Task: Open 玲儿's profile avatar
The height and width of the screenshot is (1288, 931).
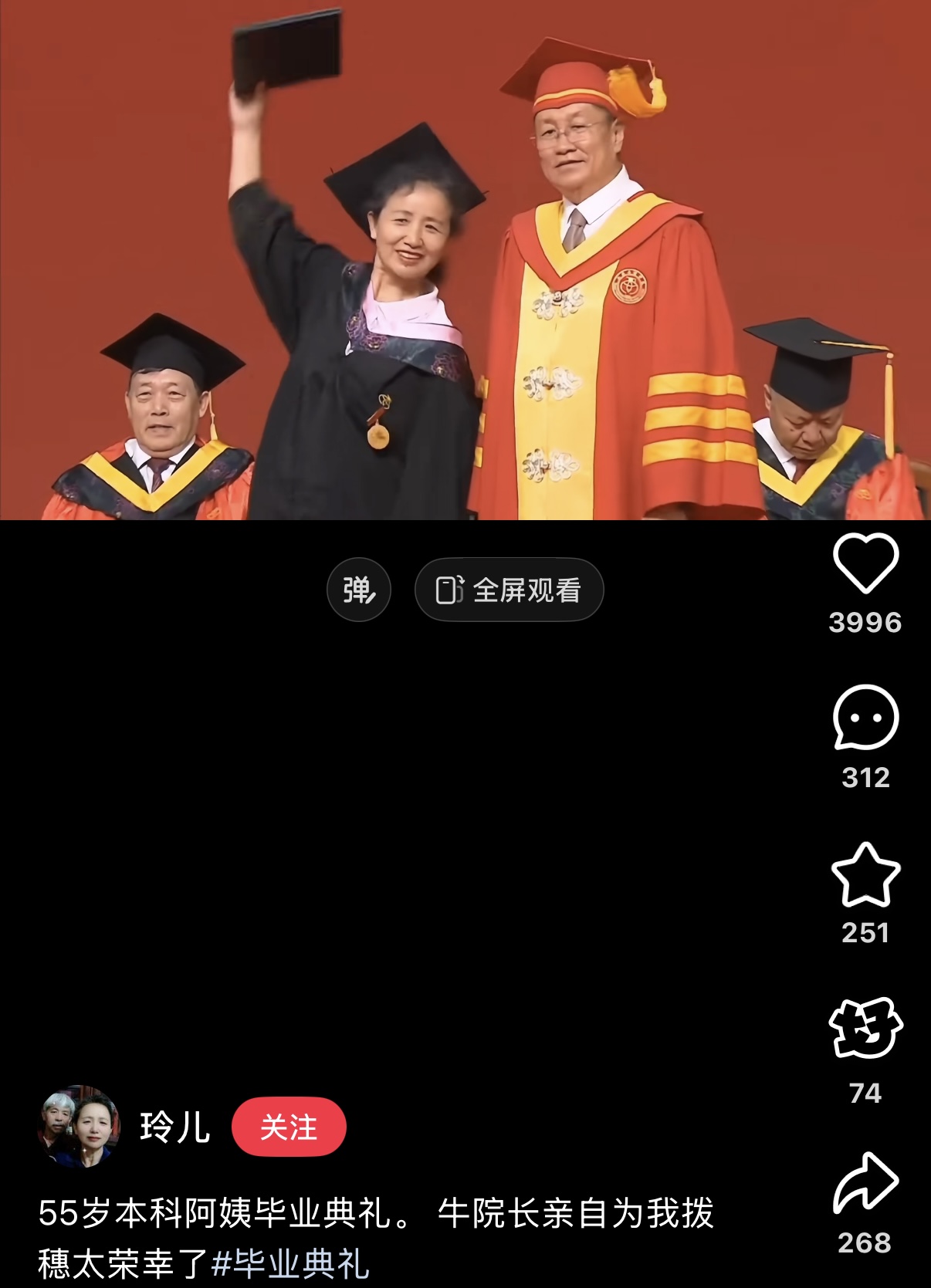Action: click(79, 1127)
